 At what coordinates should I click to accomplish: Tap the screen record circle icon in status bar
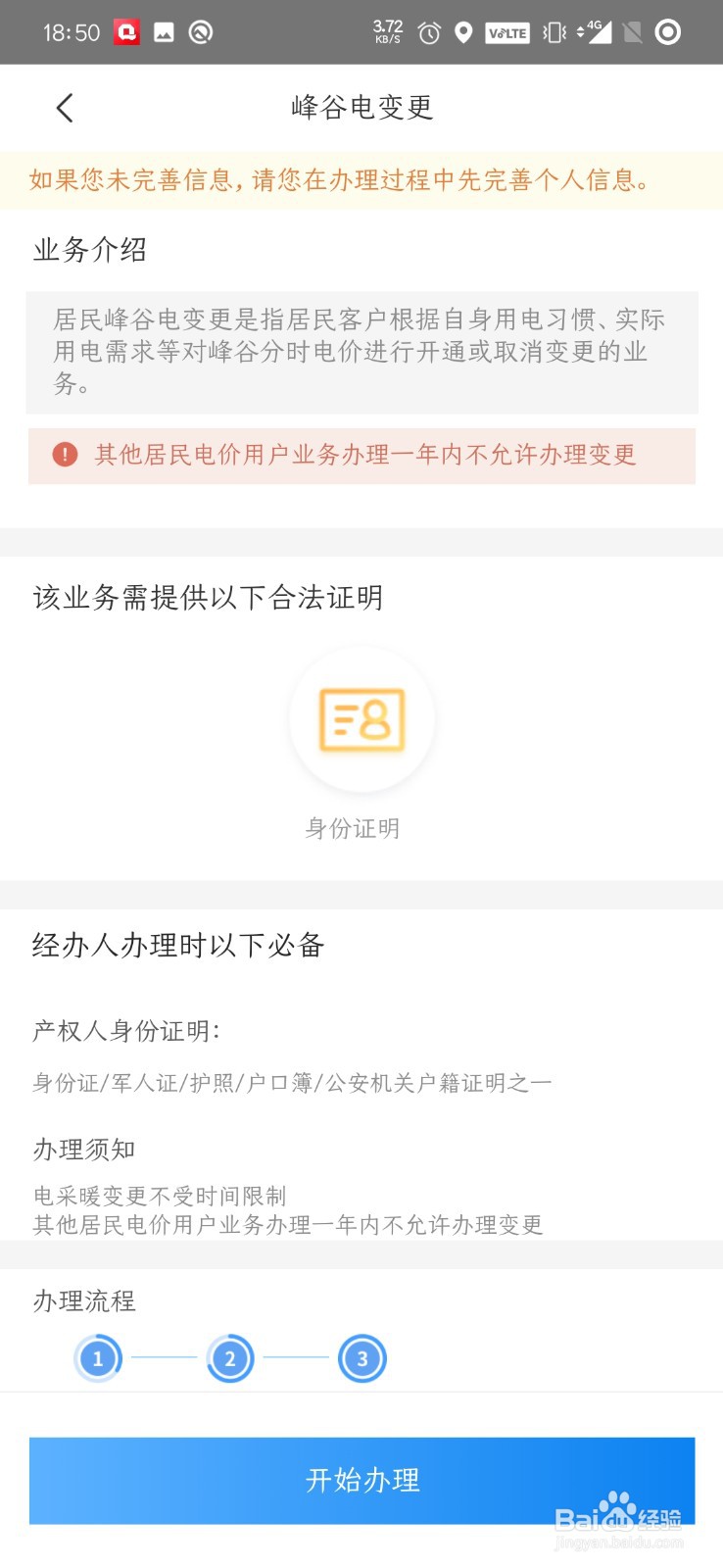pos(667,31)
